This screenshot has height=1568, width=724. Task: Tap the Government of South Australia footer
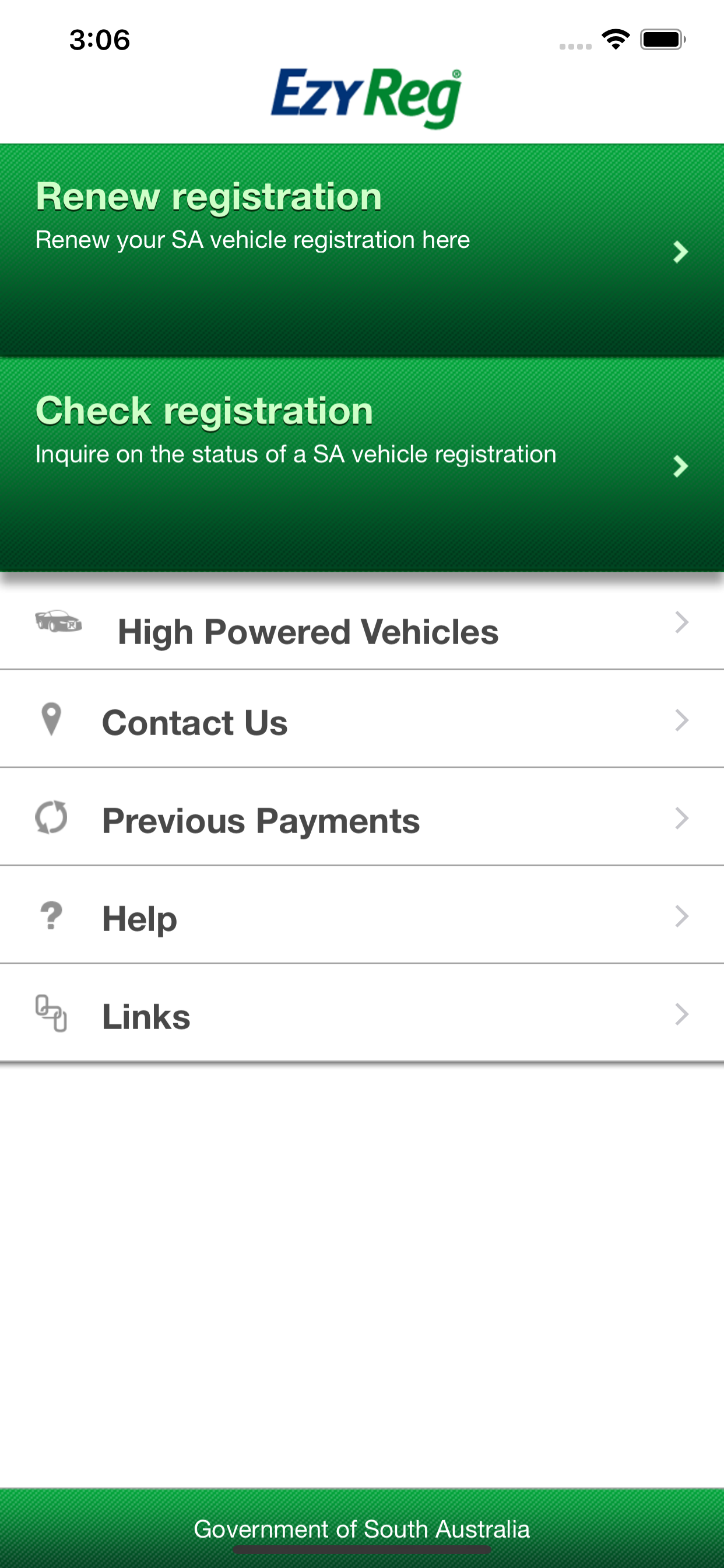click(362, 1528)
